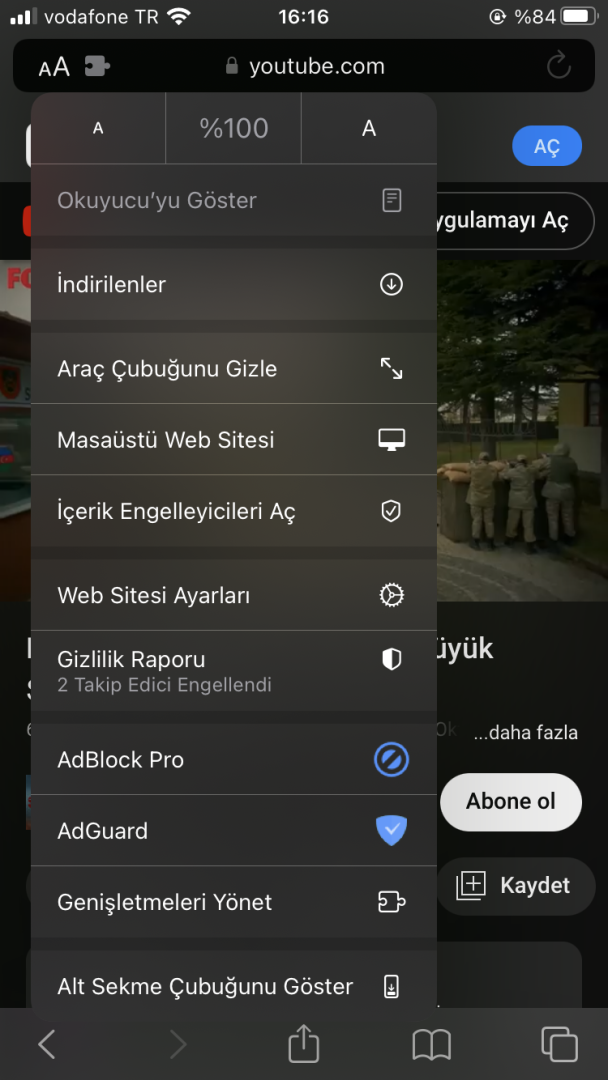Reset zoom by tapping %100
This screenshot has height=1080, width=608.
233,128
